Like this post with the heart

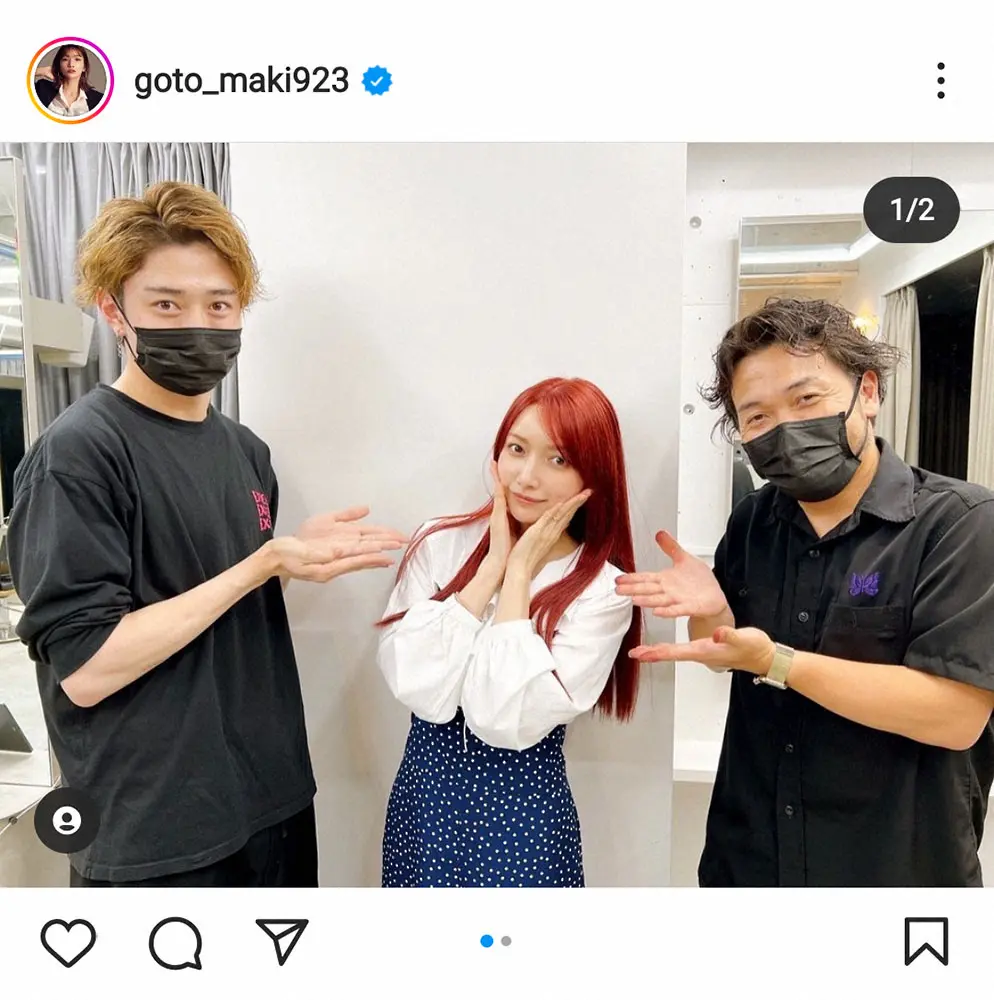[68, 942]
